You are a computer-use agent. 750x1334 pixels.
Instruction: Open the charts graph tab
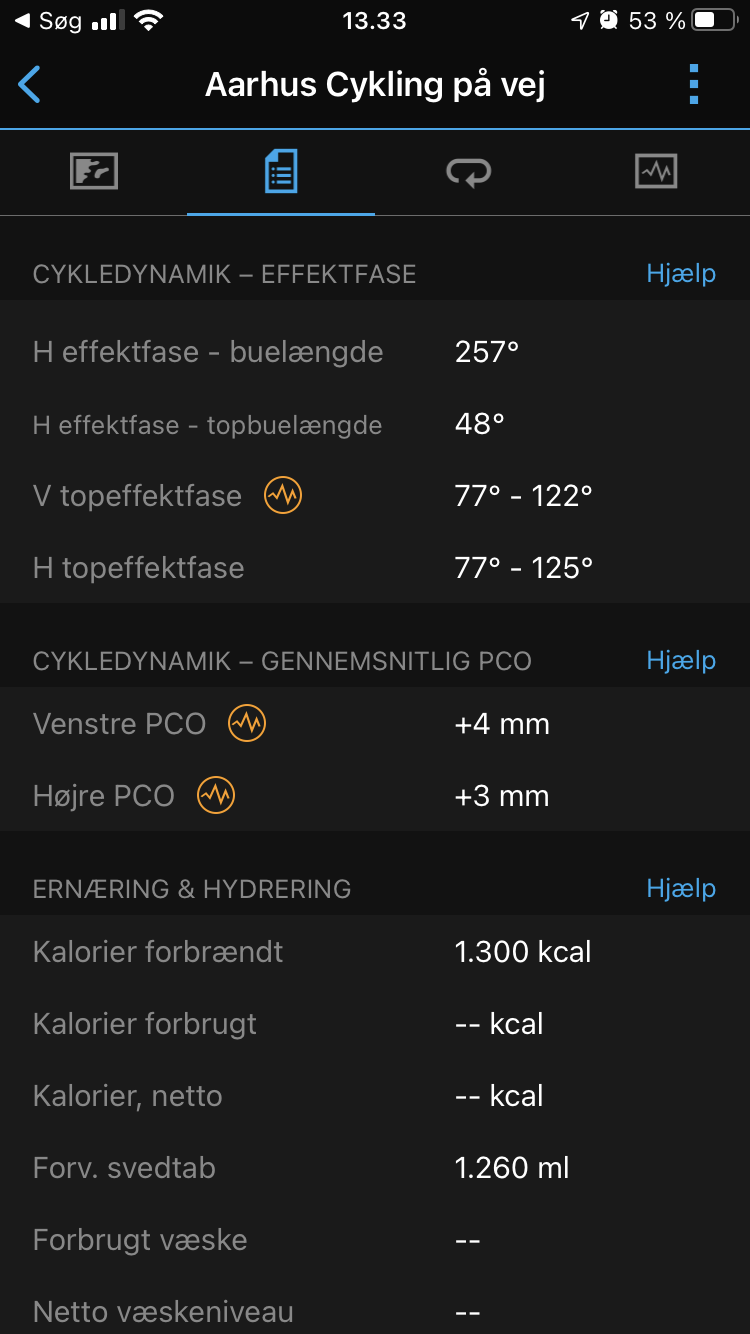pyautogui.click(x=656, y=172)
